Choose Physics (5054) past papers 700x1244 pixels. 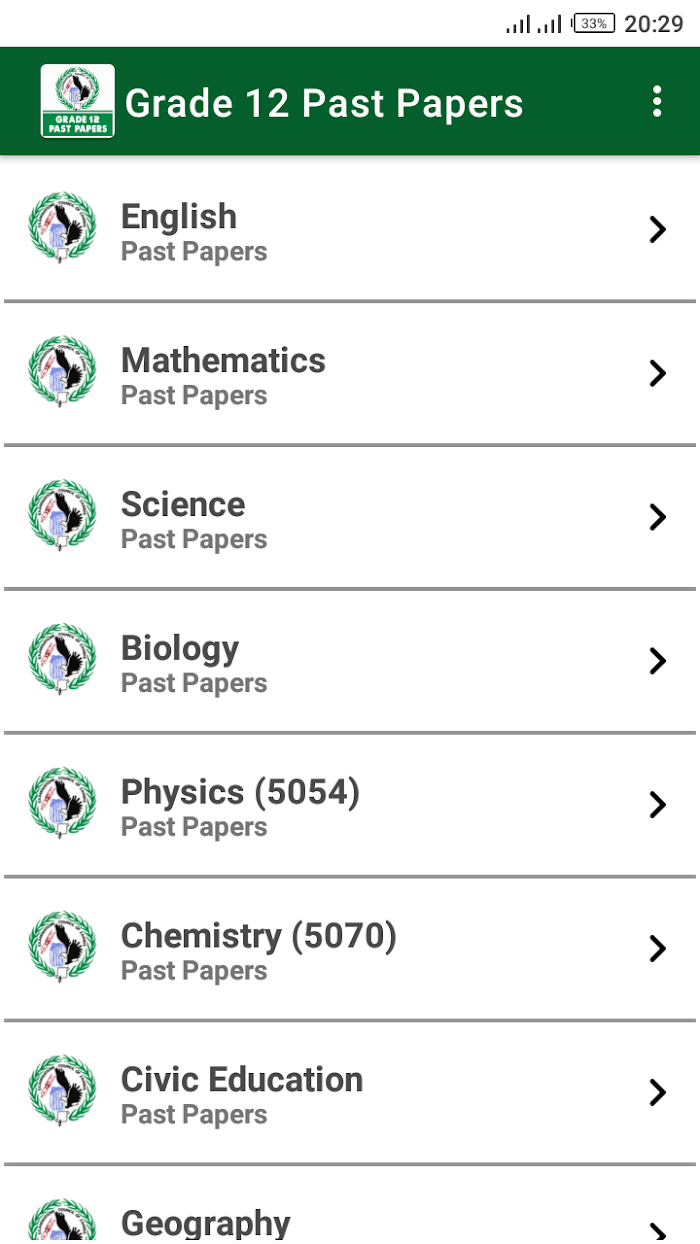pyautogui.click(x=350, y=805)
